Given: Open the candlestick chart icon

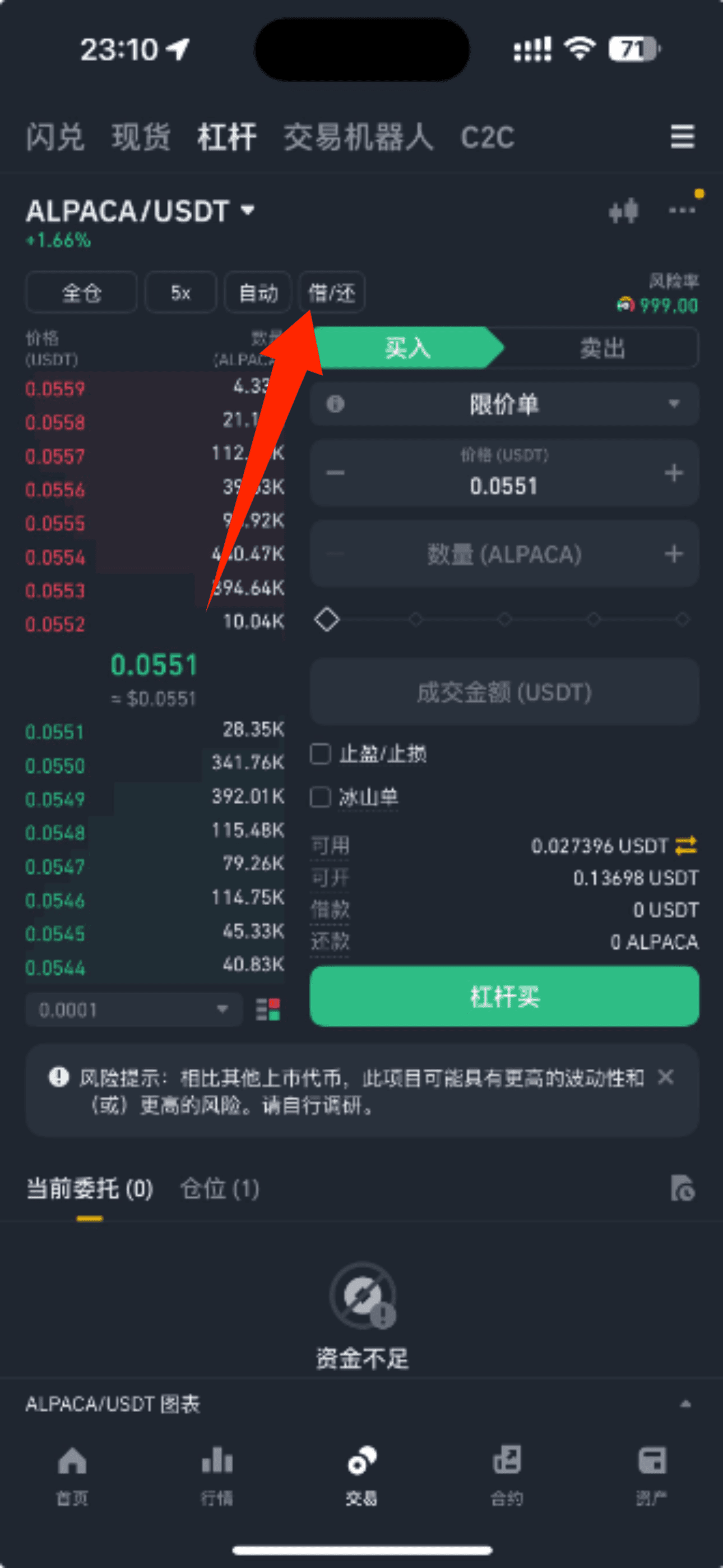Looking at the screenshot, I should click(x=623, y=211).
